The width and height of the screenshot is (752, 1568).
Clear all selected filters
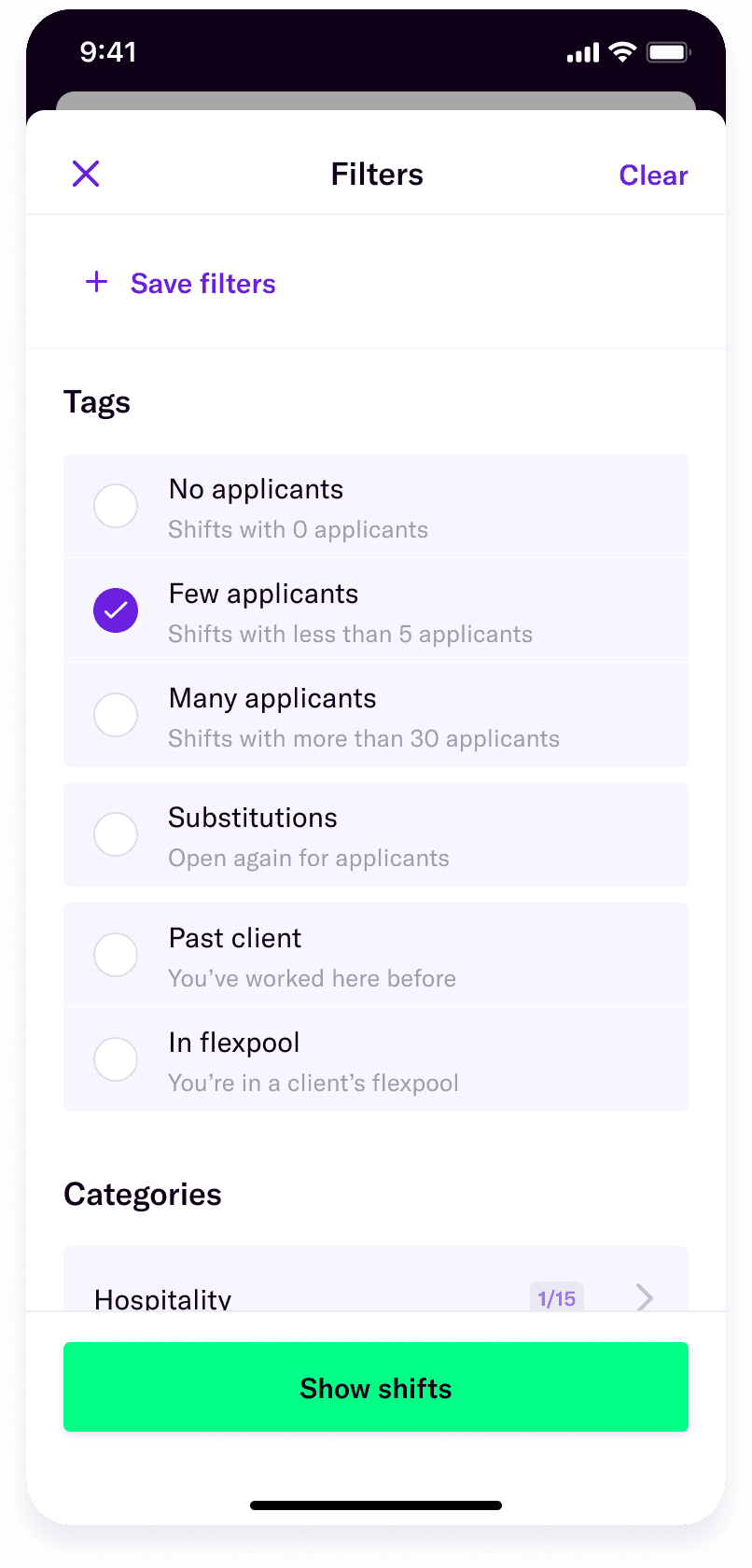pos(653,175)
